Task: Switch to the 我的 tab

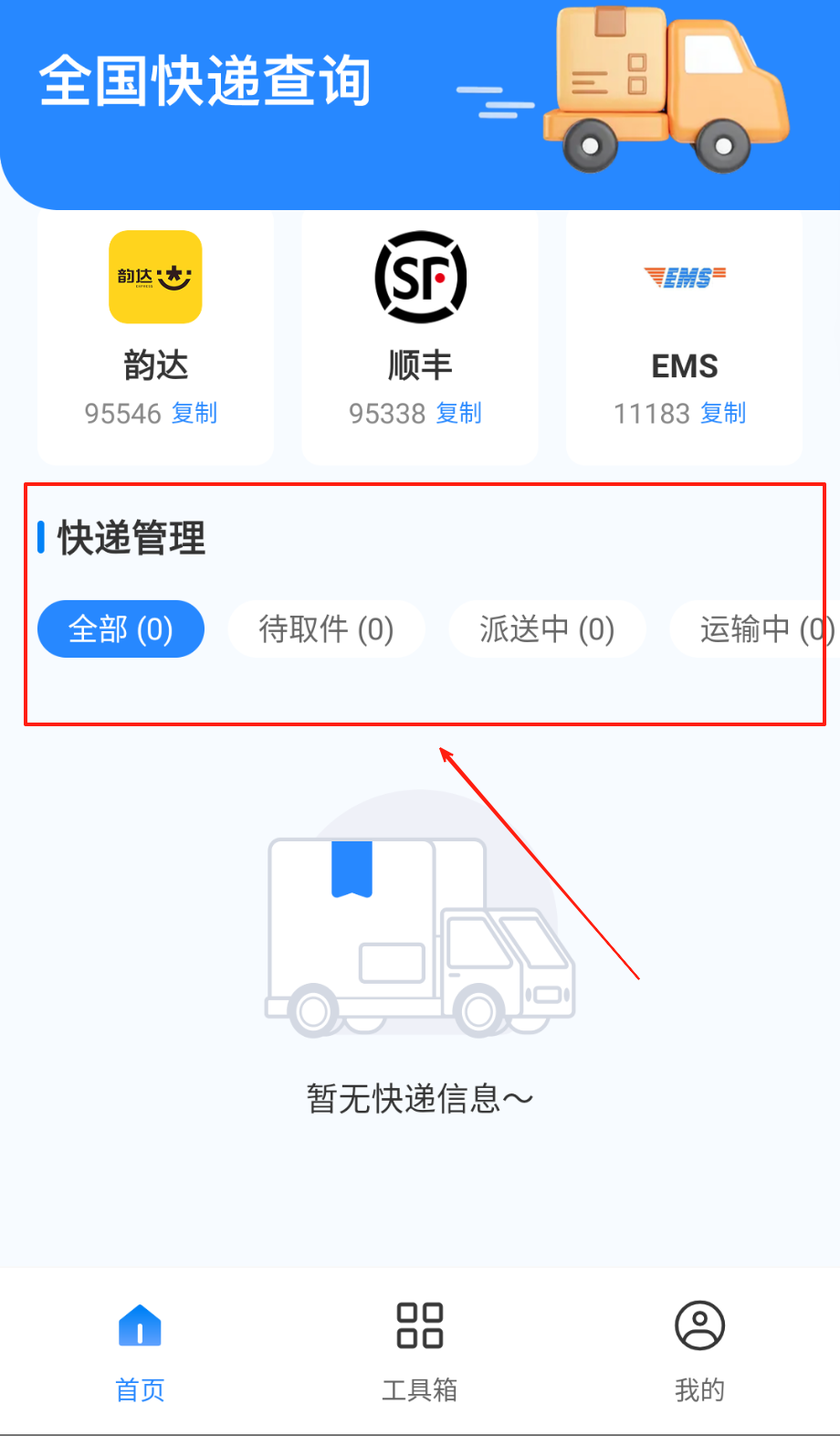Action: point(699,1351)
